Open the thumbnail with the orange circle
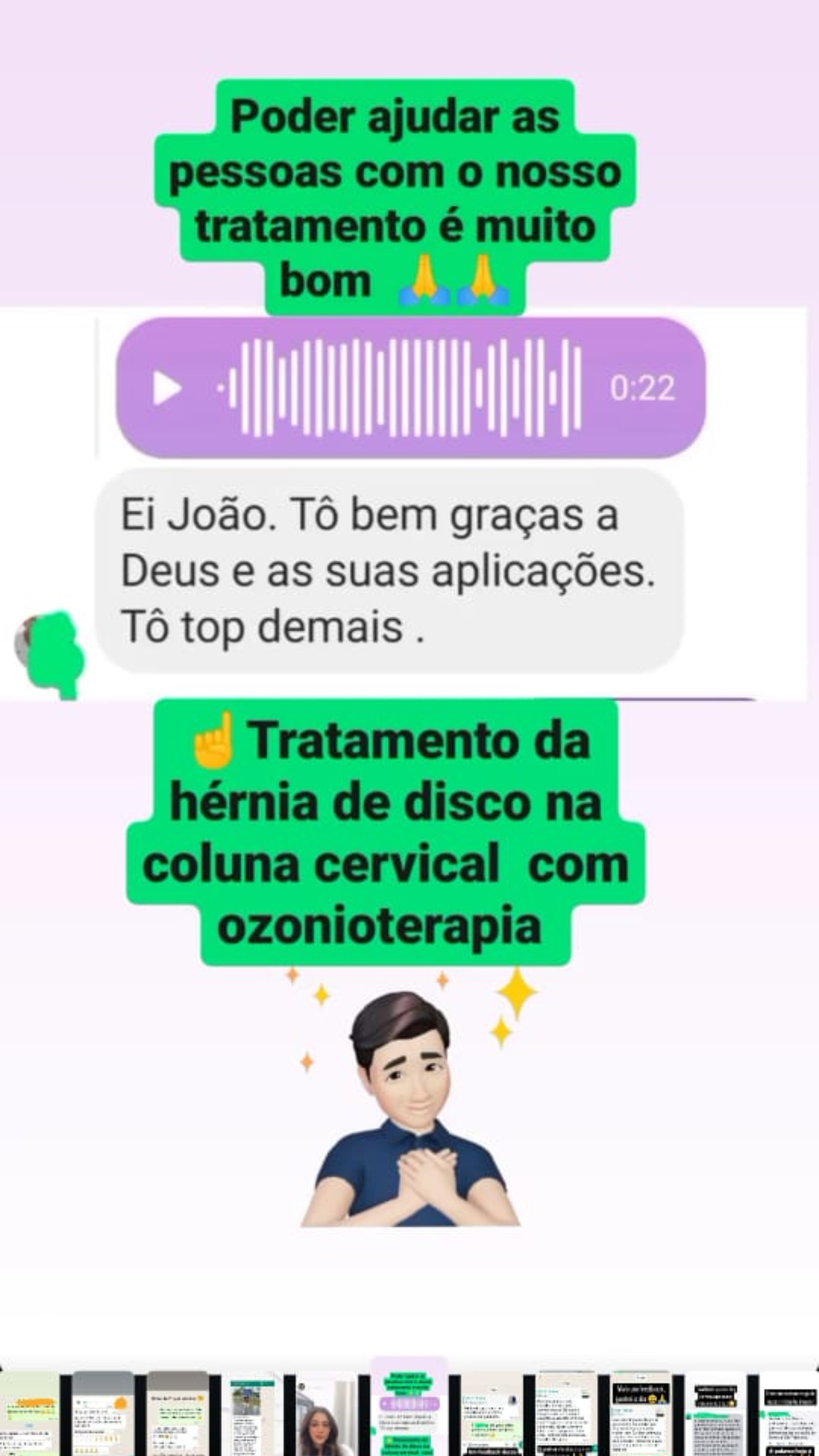The height and width of the screenshot is (1456, 819). coord(103,1414)
